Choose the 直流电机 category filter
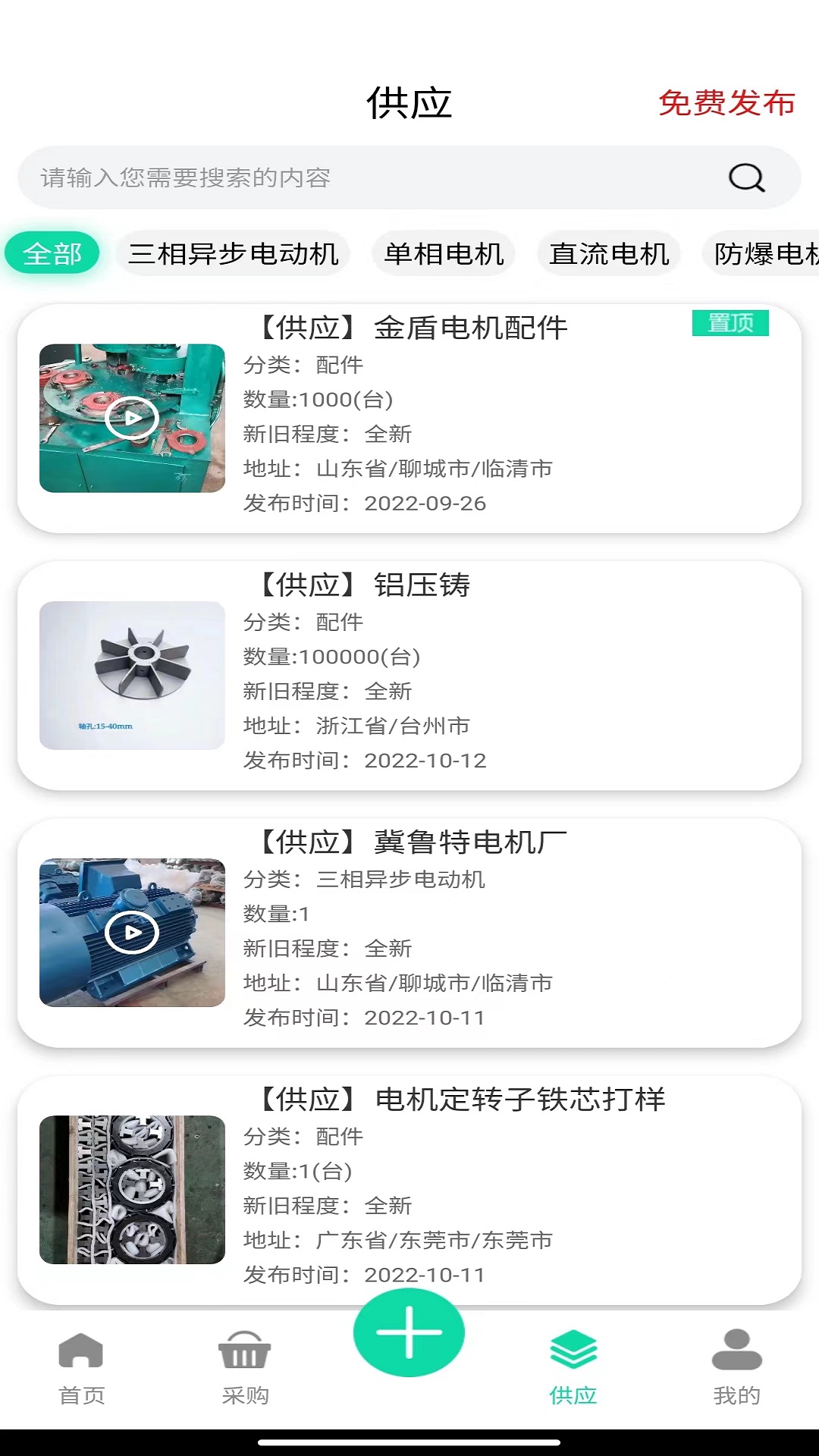This screenshot has height=1456, width=819. tap(609, 253)
